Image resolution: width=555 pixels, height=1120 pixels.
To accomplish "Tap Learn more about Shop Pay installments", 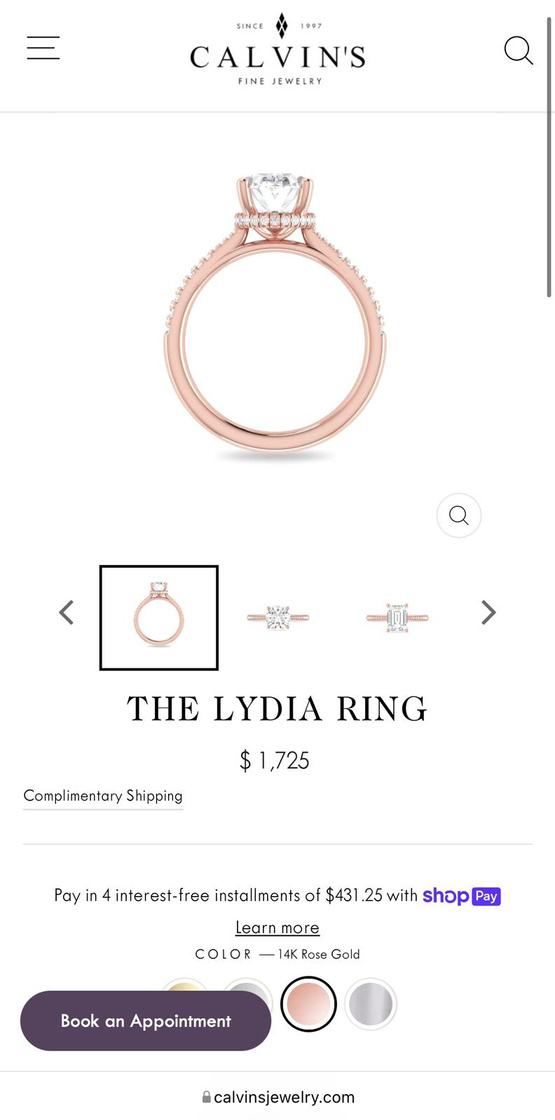I will click(x=277, y=927).
